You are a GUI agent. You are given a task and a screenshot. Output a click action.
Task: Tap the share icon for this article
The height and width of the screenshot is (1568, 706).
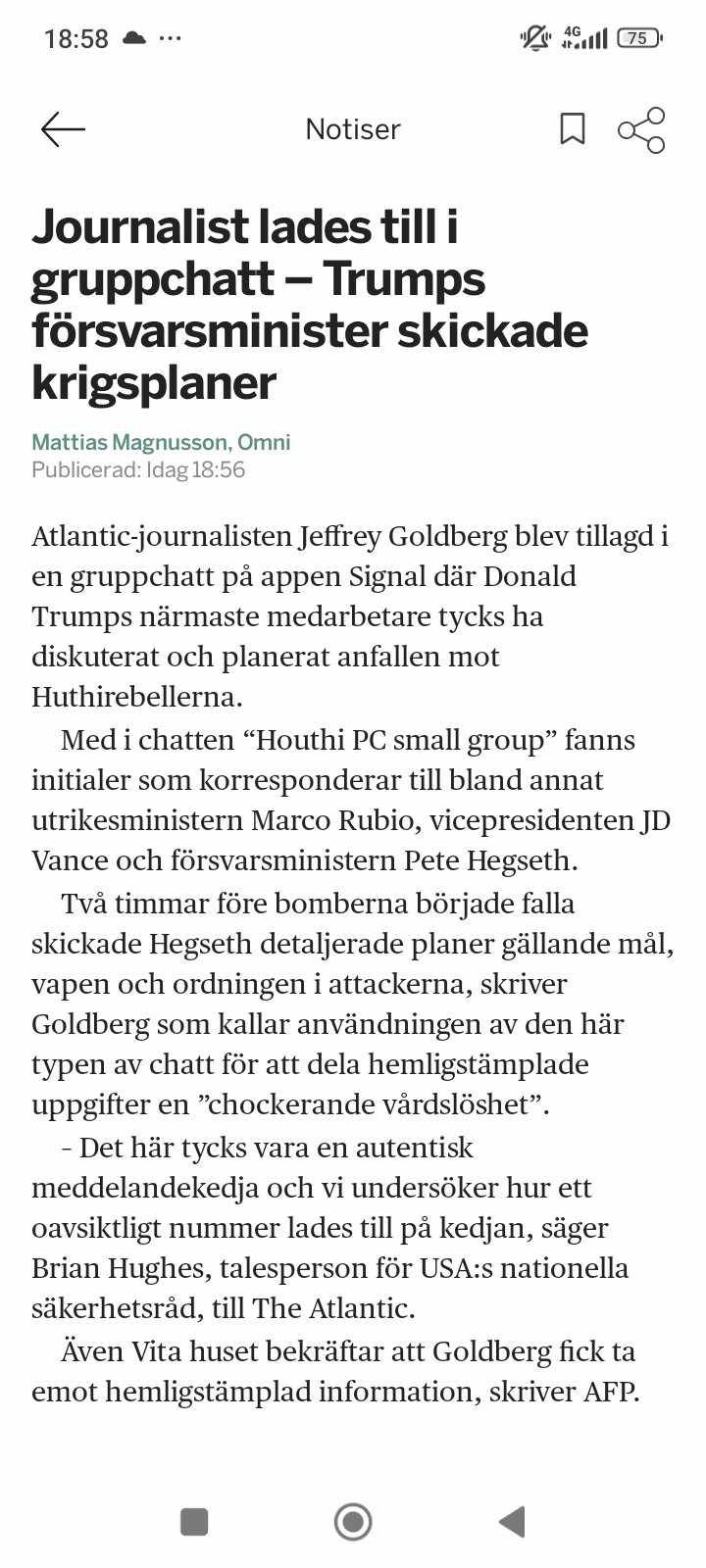641,128
